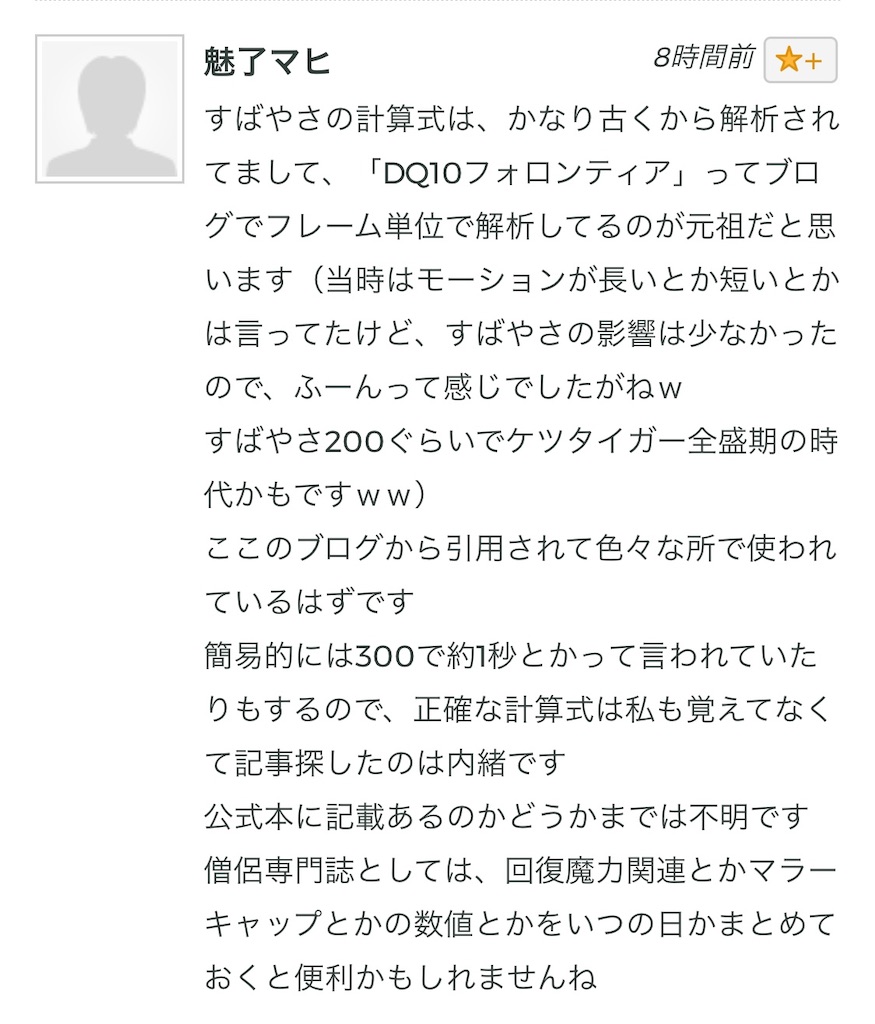
Task: Open 魅了マヒ's profile avatar
Action: pyautogui.click(x=110, y=109)
